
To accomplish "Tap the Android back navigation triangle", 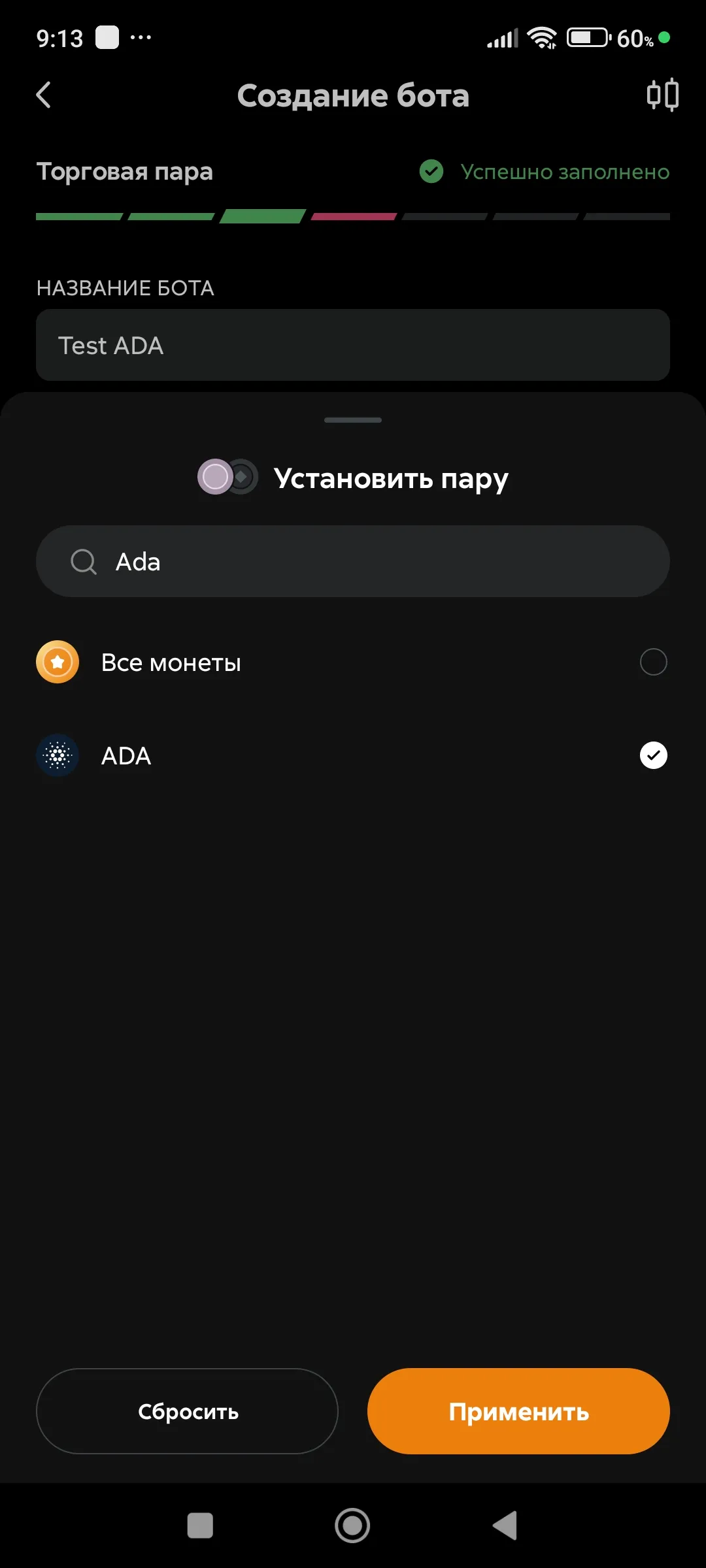I will coord(504,1526).
